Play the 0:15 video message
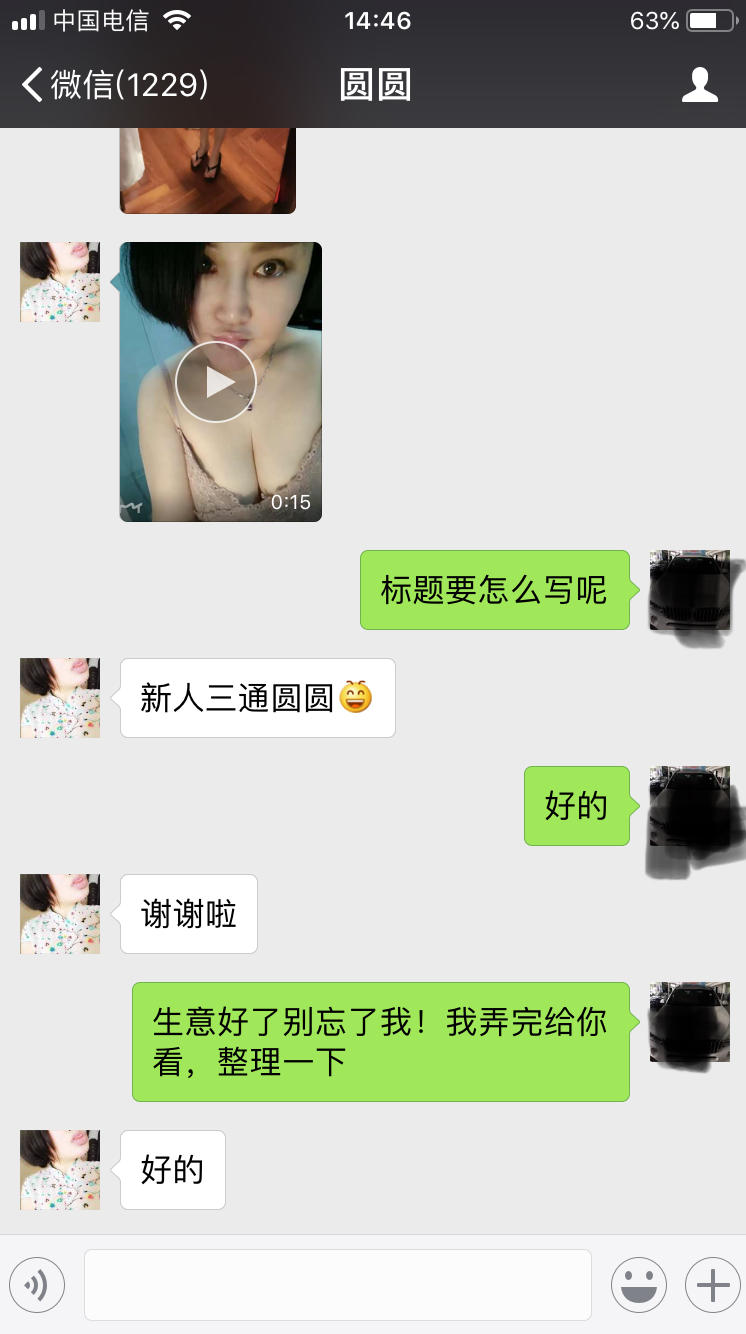 [x=216, y=382]
